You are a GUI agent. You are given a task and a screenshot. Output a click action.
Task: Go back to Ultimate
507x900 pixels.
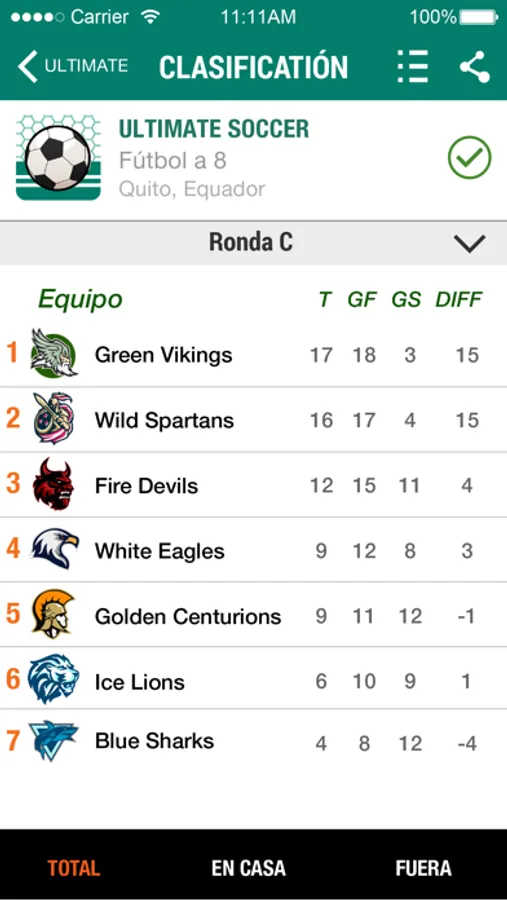coord(72,67)
